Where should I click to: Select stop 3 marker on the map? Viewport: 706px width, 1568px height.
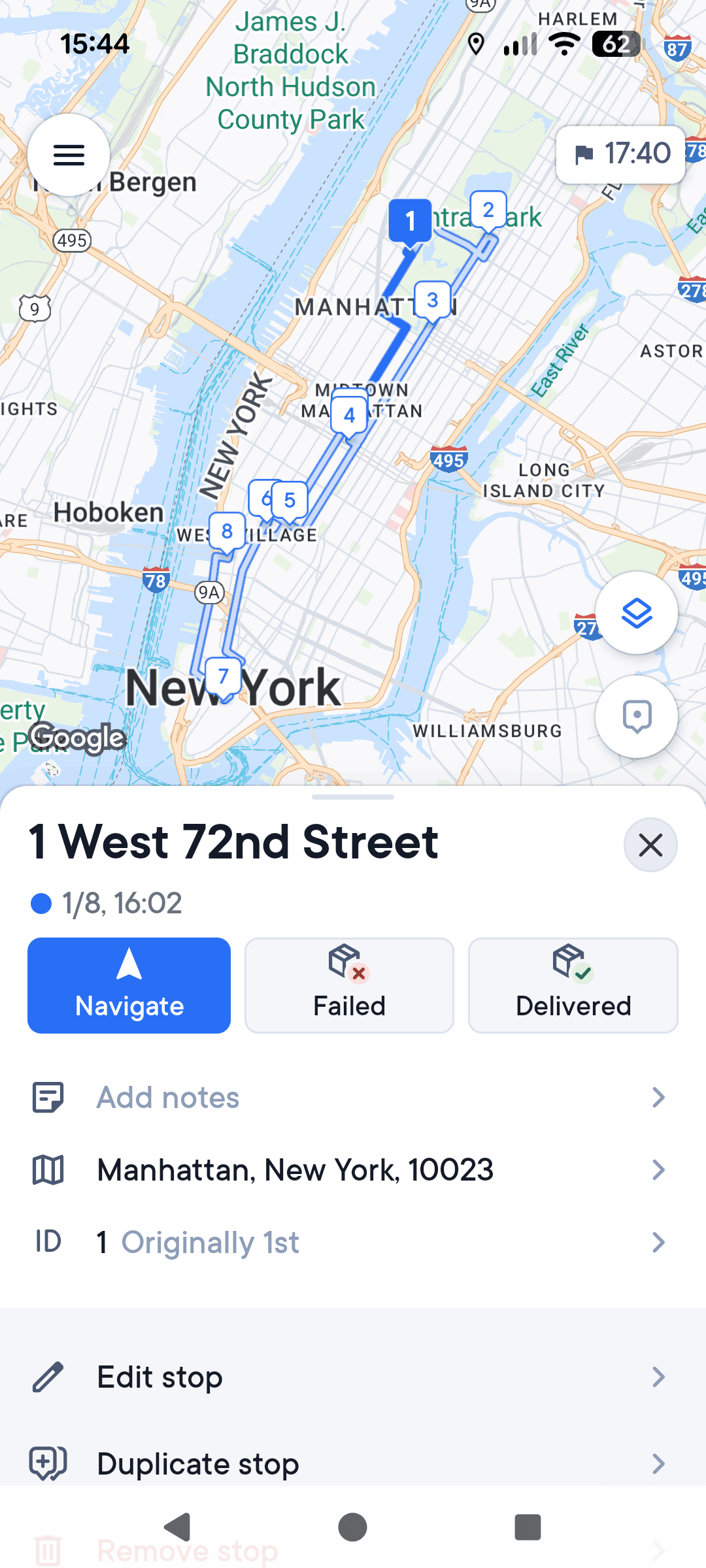[x=432, y=301]
